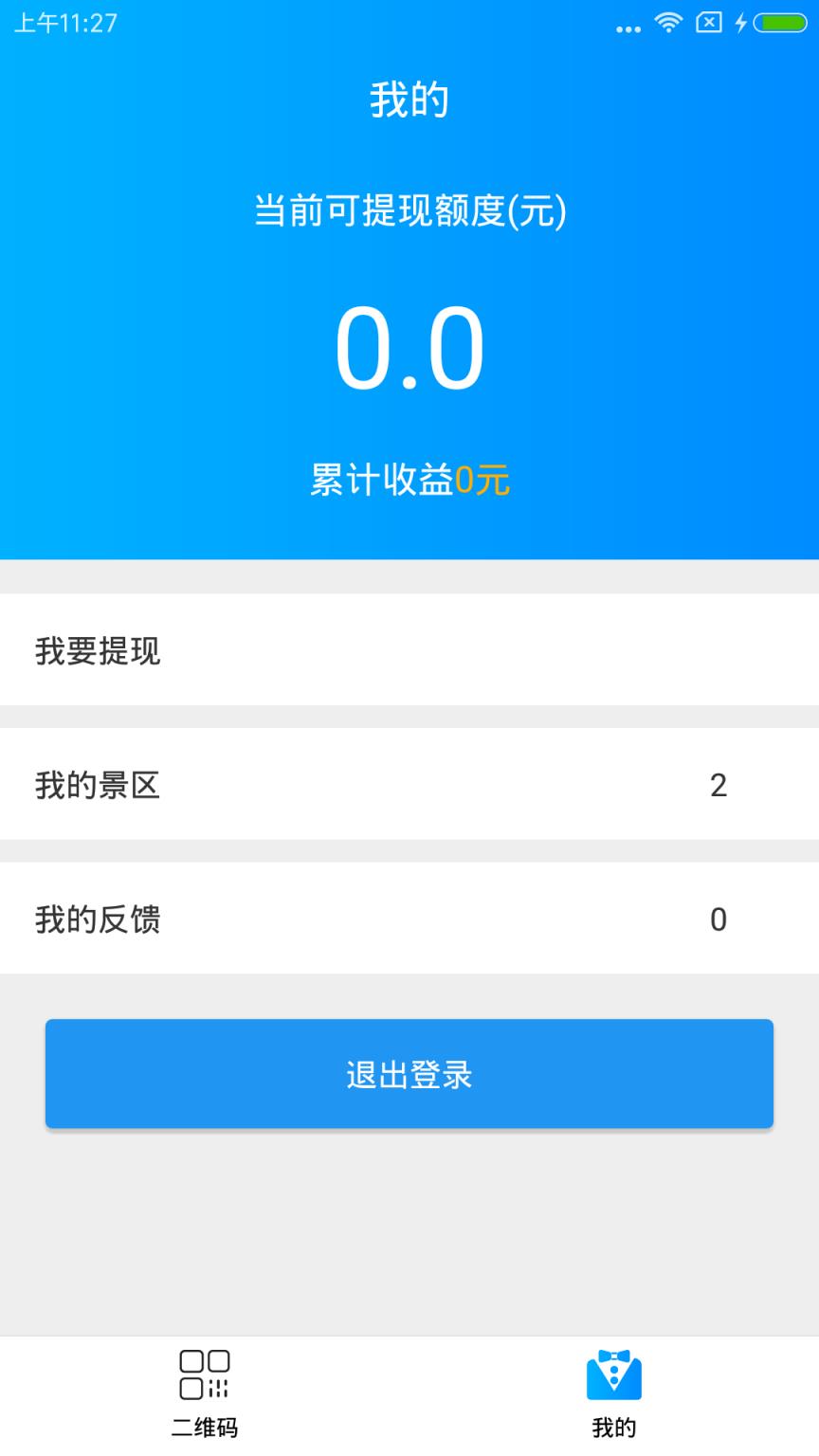Tap the battery level indicator
This screenshot has width=819, height=1456.
779,23
